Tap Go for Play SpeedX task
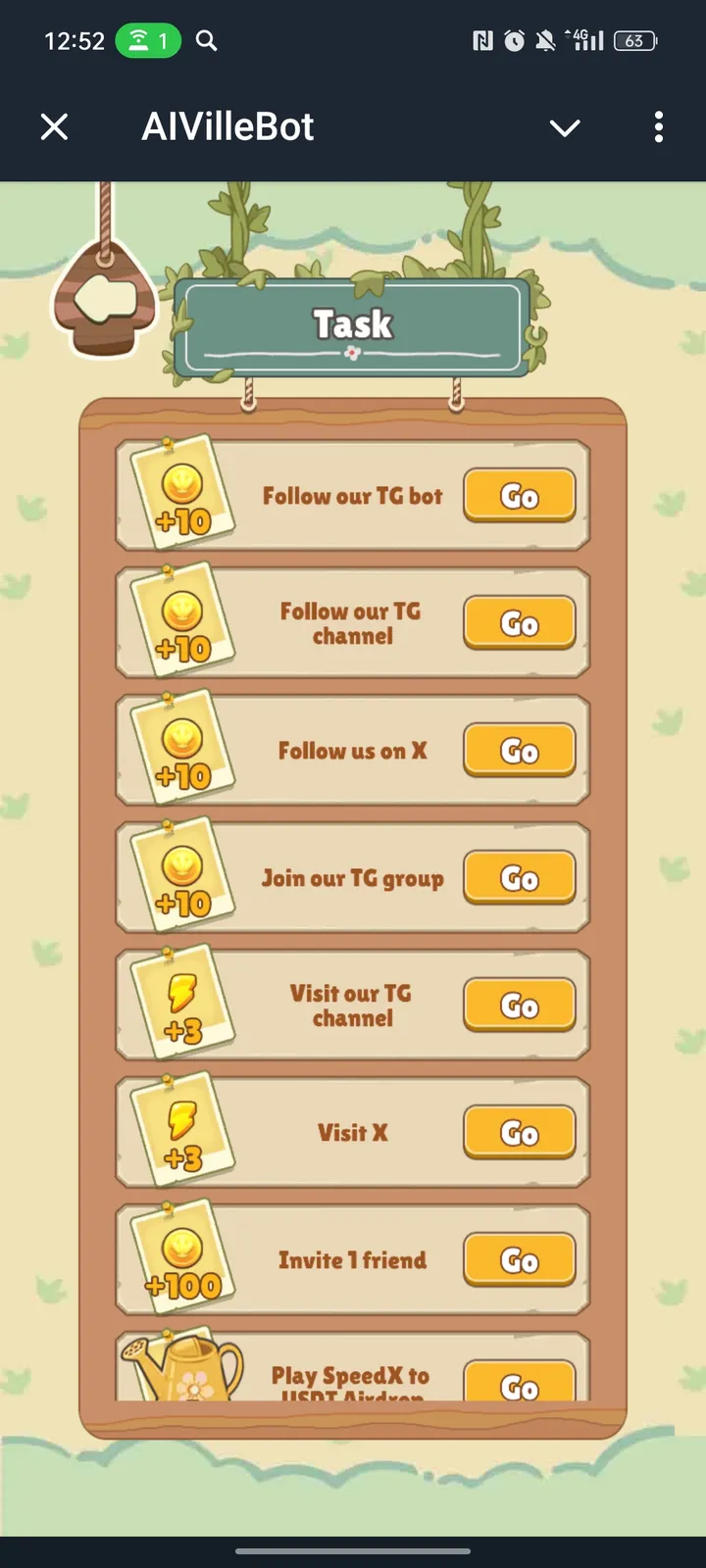Image resolution: width=706 pixels, height=1568 pixels. (x=519, y=1382)
